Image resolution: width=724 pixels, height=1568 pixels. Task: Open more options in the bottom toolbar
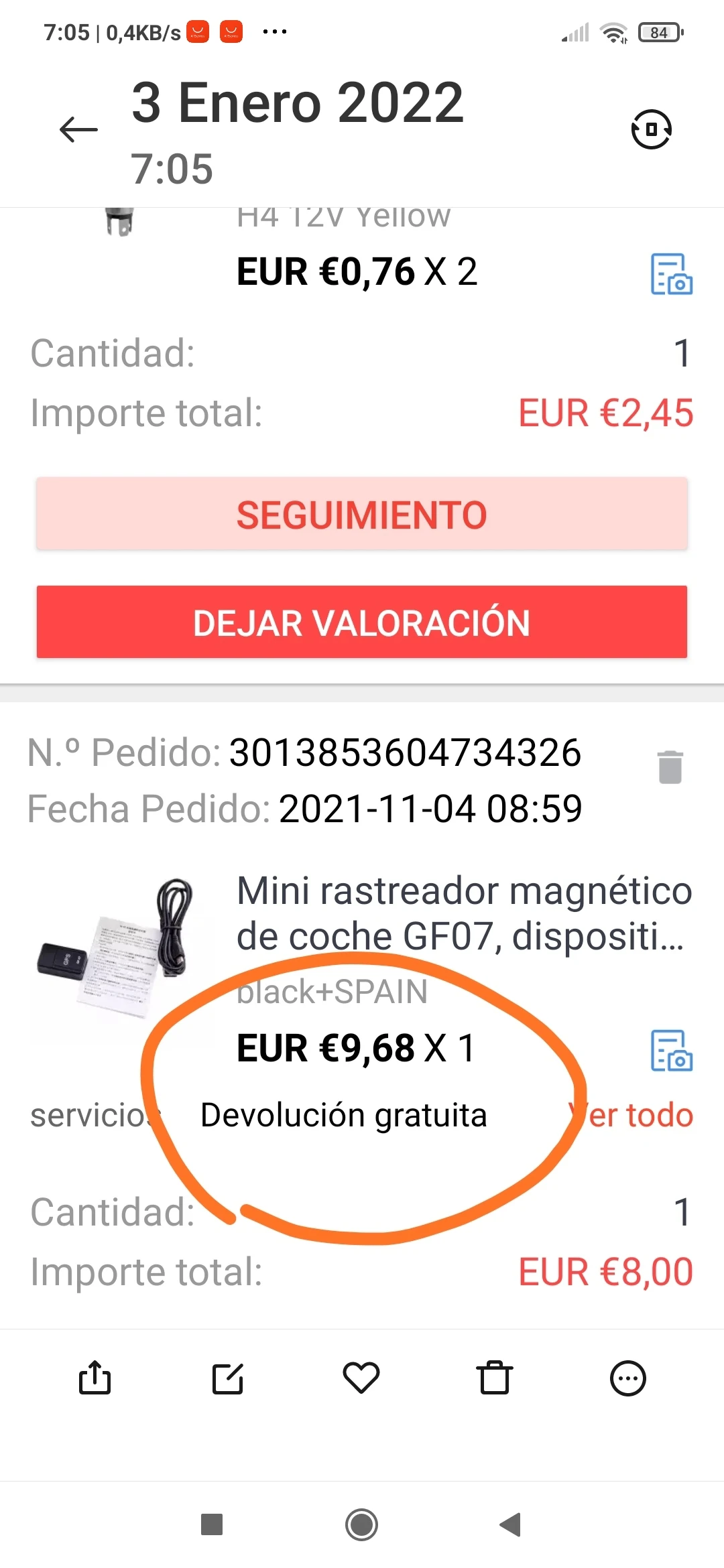[x=627, y=1378]
